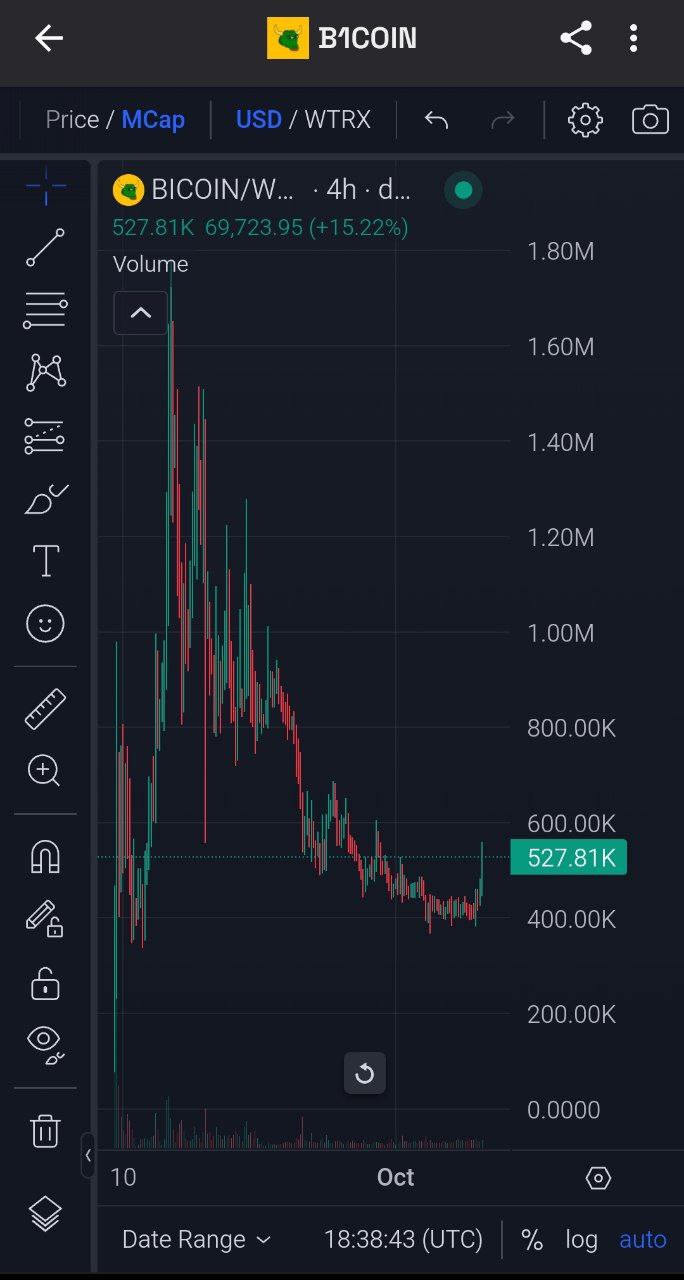Activate the zoom in tool
The height and width of the screenshot is (1280, 684).
click(45, 771)
